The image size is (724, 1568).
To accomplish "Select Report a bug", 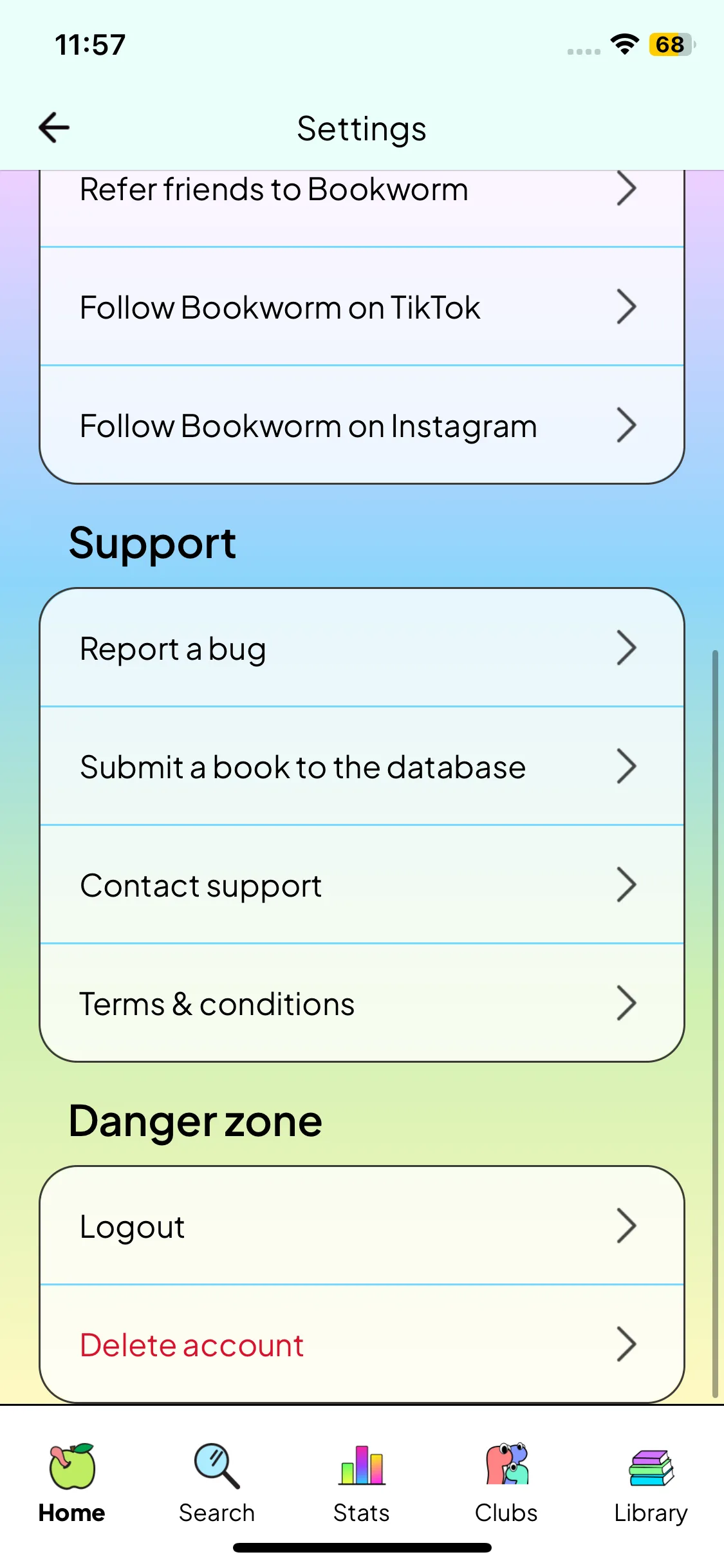I will tap(362, 648).
